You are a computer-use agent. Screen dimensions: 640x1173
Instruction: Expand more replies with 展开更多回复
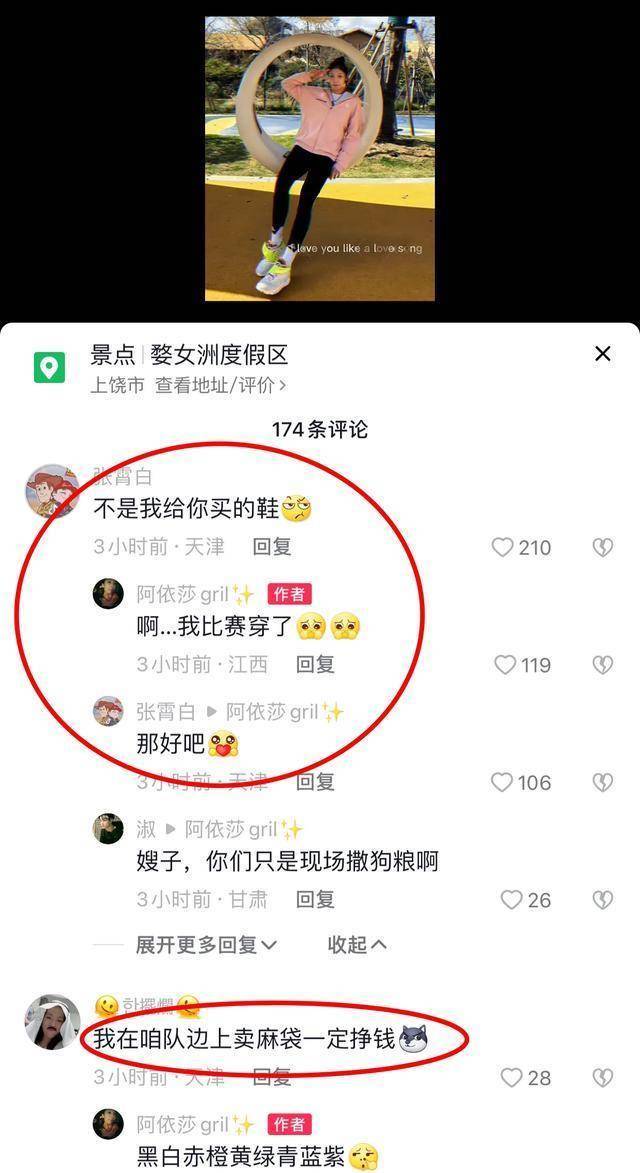[x=206, y=944]
